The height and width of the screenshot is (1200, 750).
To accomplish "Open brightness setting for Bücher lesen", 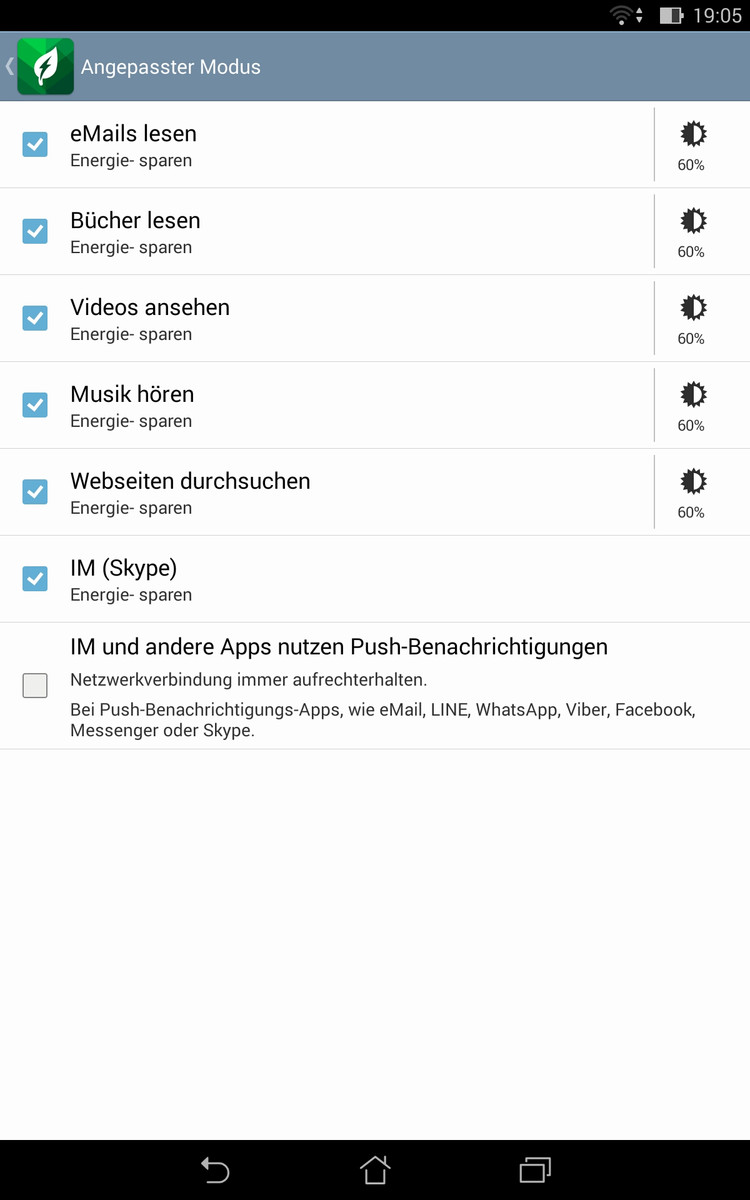I will pos(692,232).
